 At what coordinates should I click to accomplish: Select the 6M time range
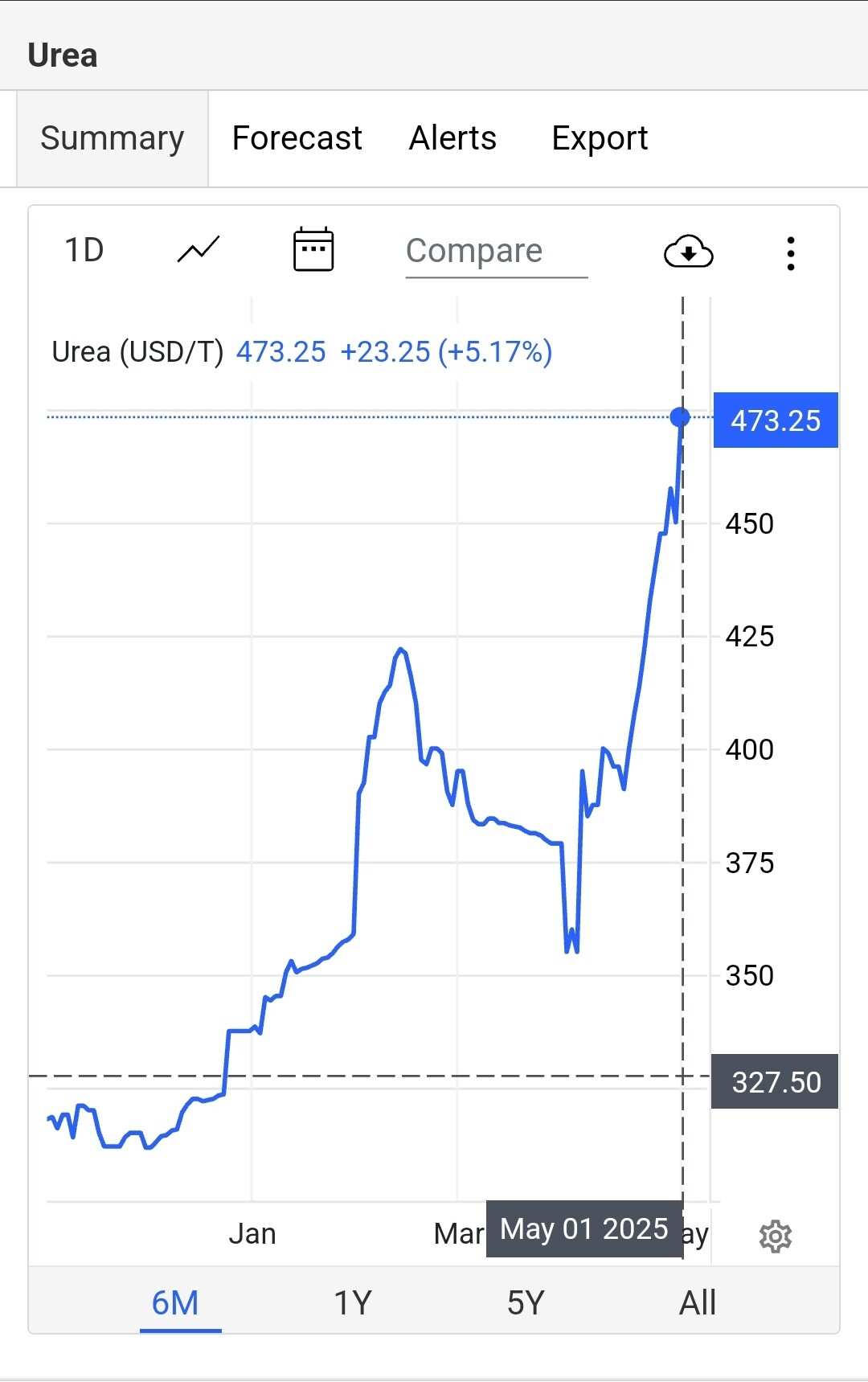(175, 1302)
